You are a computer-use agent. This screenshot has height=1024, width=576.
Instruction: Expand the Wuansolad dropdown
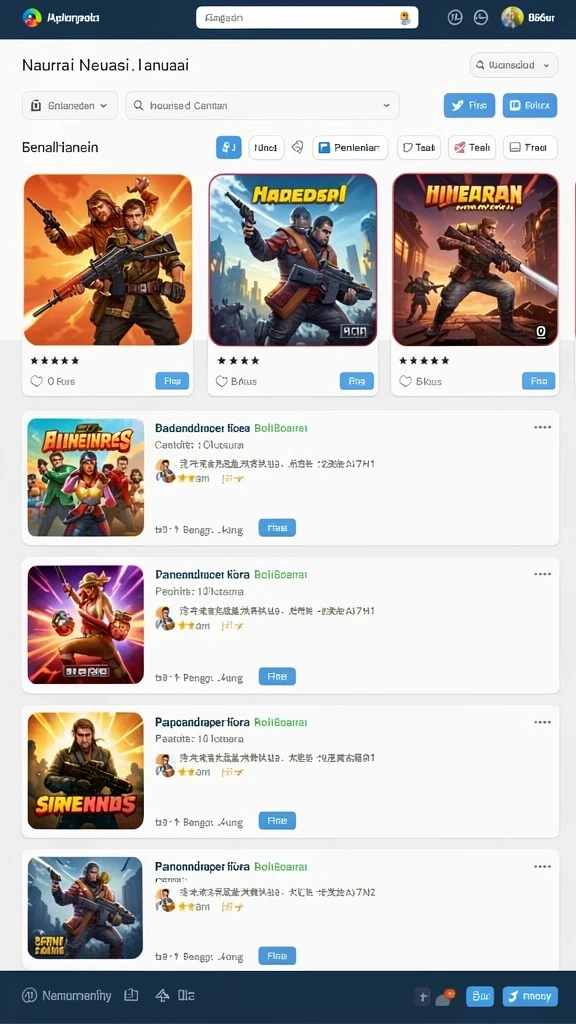point(514,65)
